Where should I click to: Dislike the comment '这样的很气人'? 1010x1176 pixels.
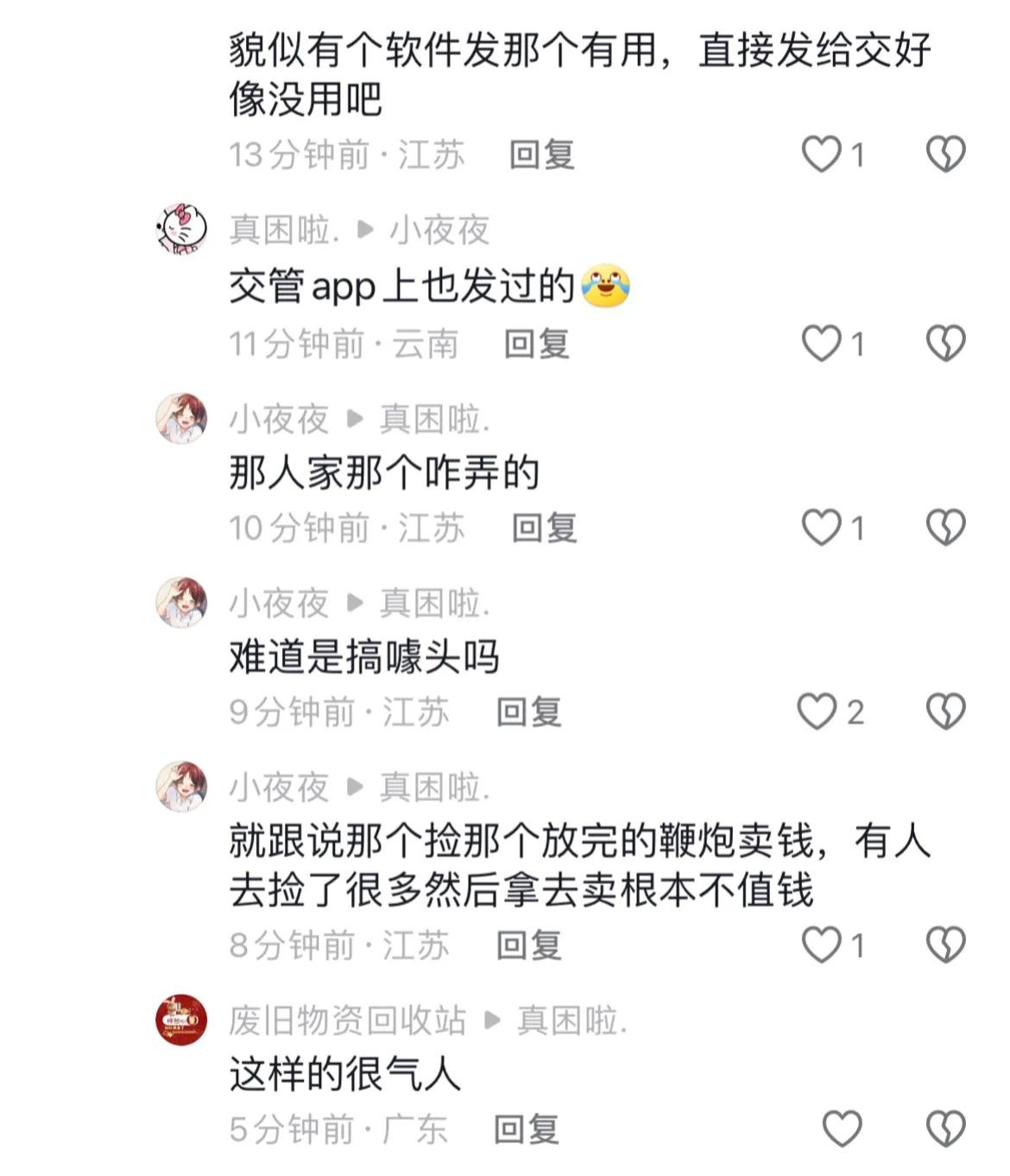(945, 1129)
